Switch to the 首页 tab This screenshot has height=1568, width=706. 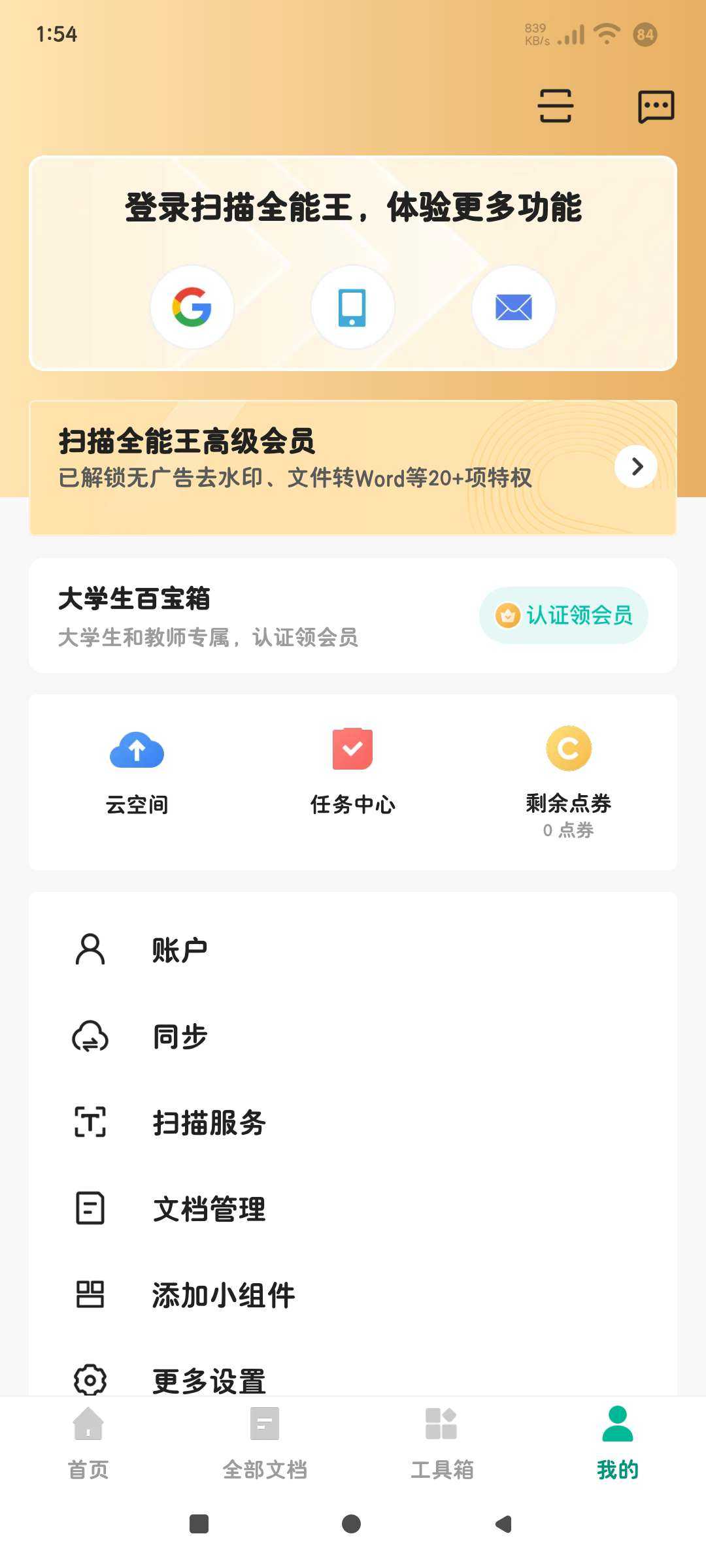pyautogui.click(x=88, y=1441)
